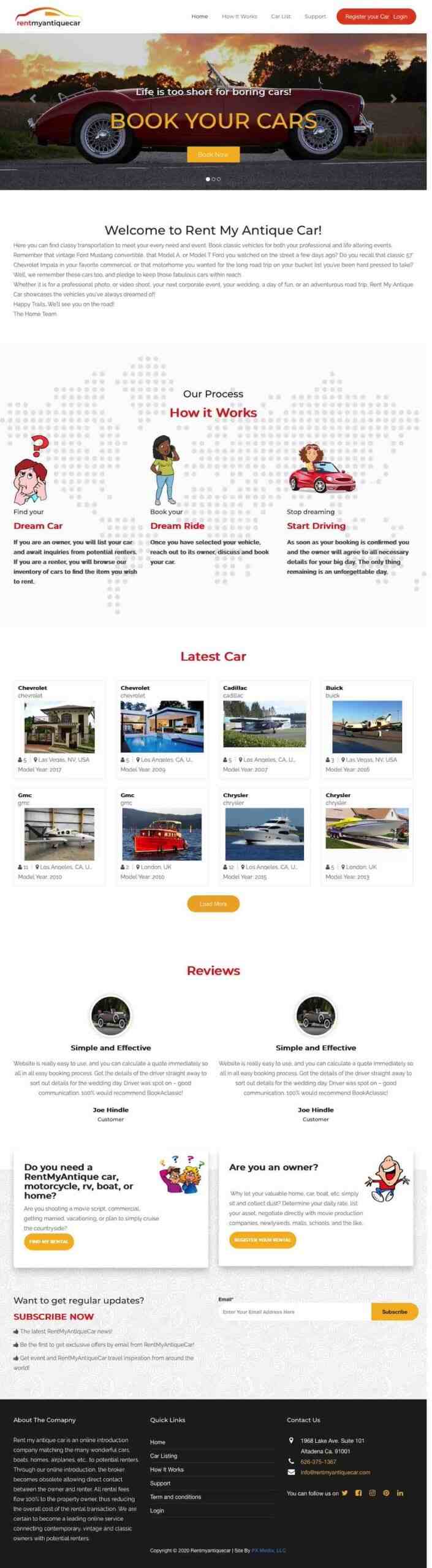Go to Car List in top menu

click(x=281, y=17)
